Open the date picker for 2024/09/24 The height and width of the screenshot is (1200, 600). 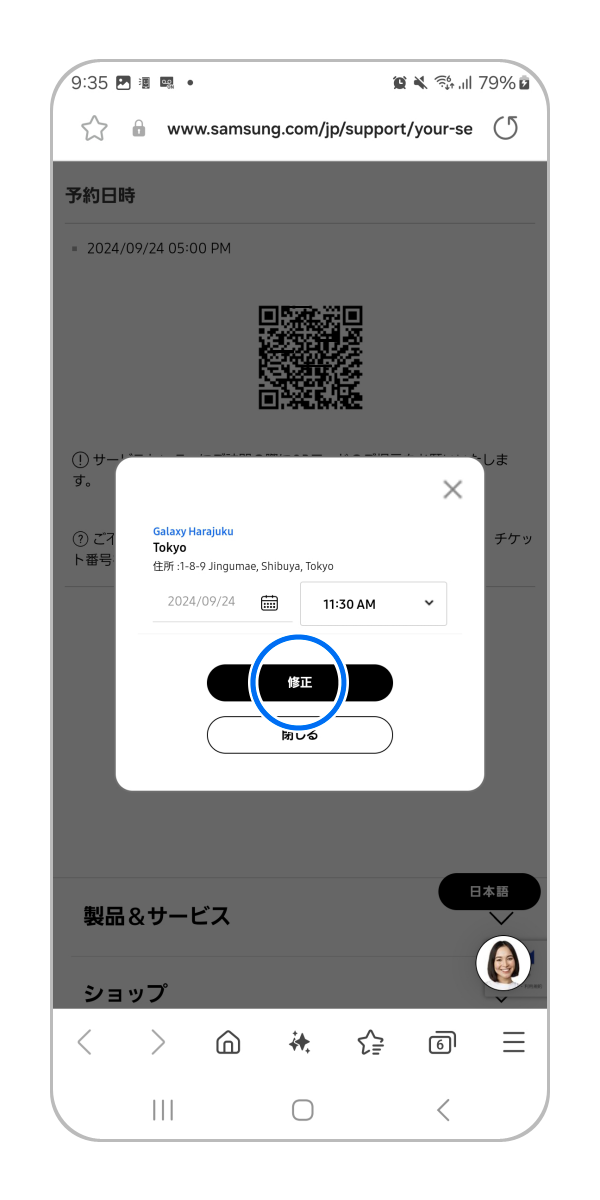coord(269,602)
